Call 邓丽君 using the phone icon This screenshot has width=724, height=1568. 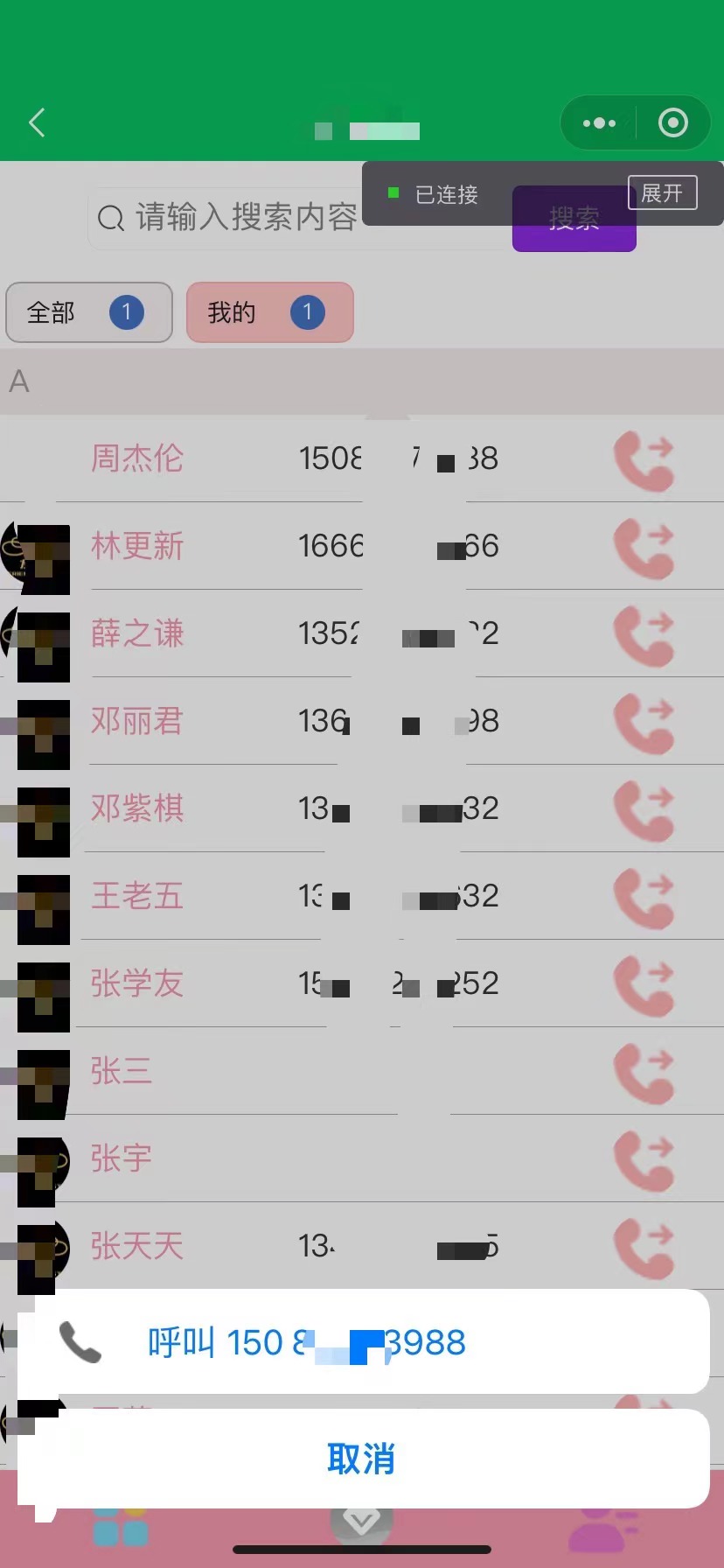(644, 722)
